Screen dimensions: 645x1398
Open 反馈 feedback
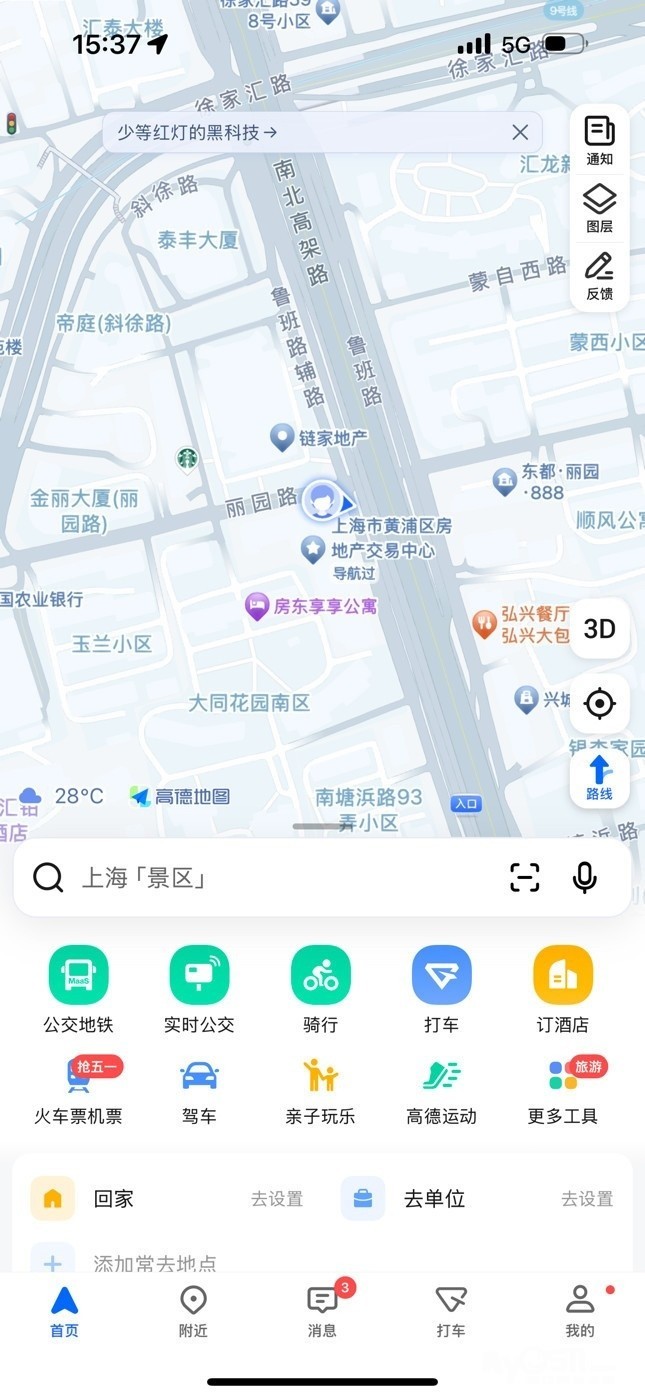coord(599,276)
